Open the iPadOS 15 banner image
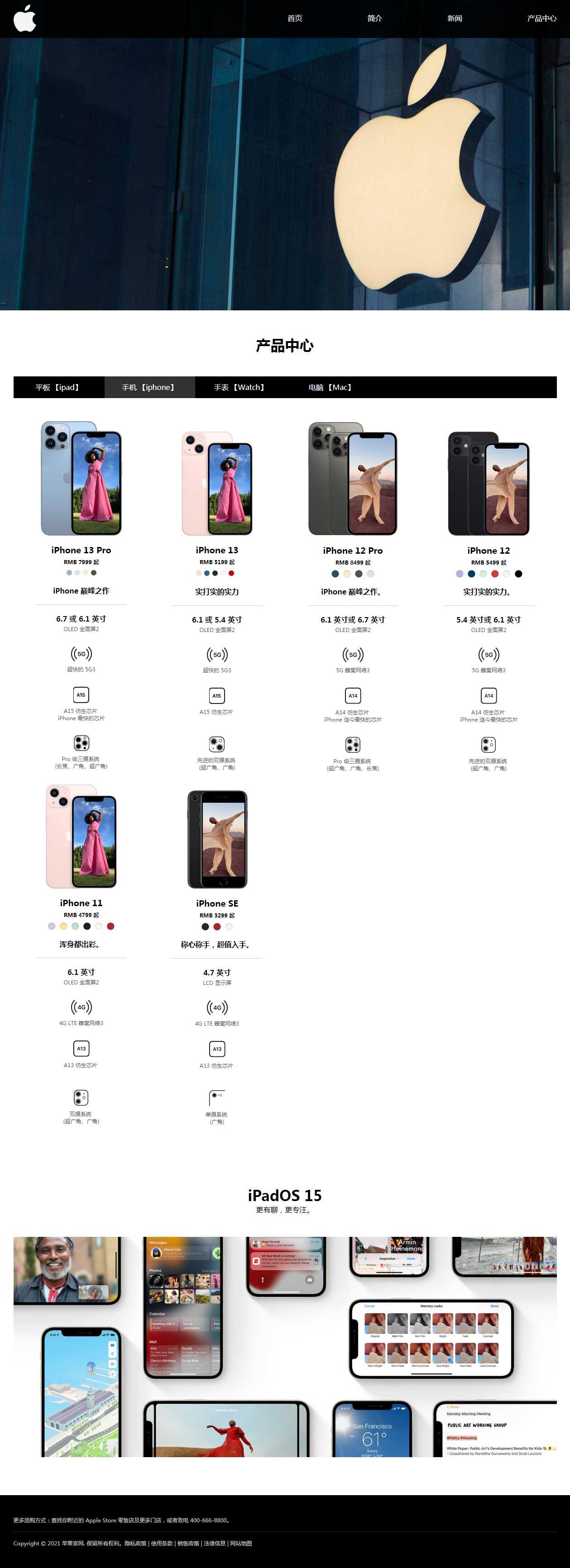 tap(285, 1346)
